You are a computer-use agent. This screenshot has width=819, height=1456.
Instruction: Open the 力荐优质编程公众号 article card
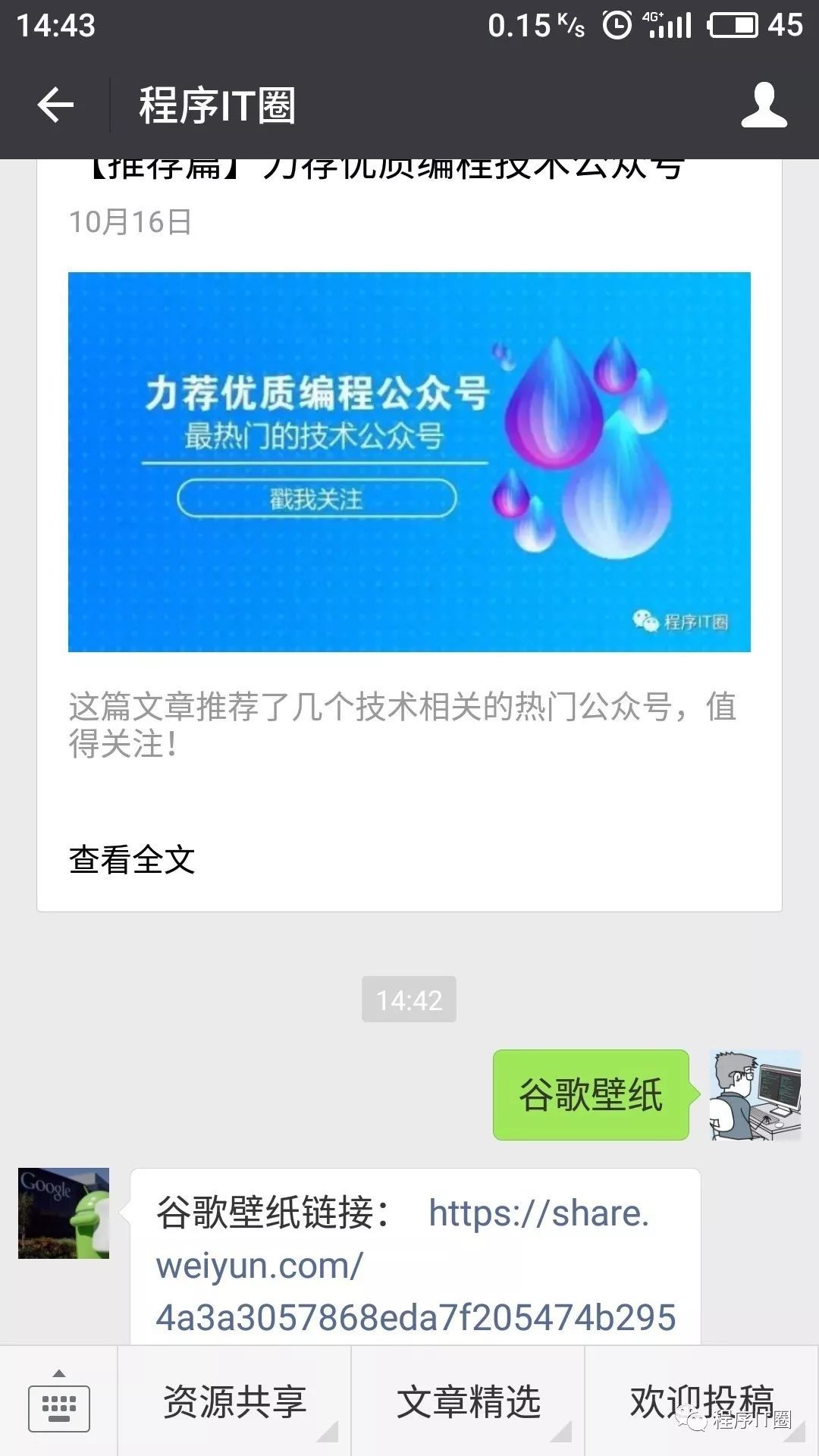(409, 461)
